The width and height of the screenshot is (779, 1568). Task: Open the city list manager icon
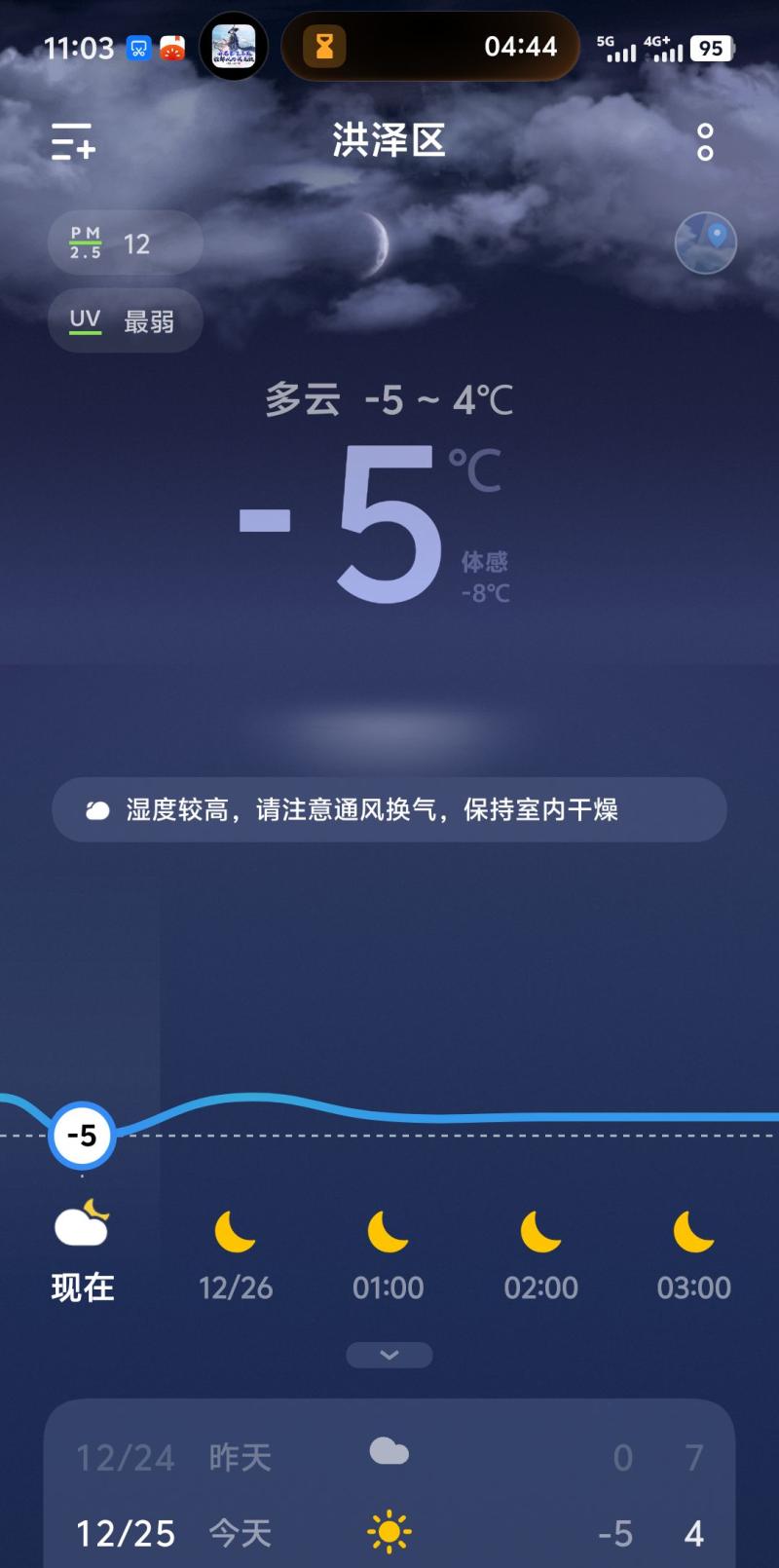(x=73, y=142)
